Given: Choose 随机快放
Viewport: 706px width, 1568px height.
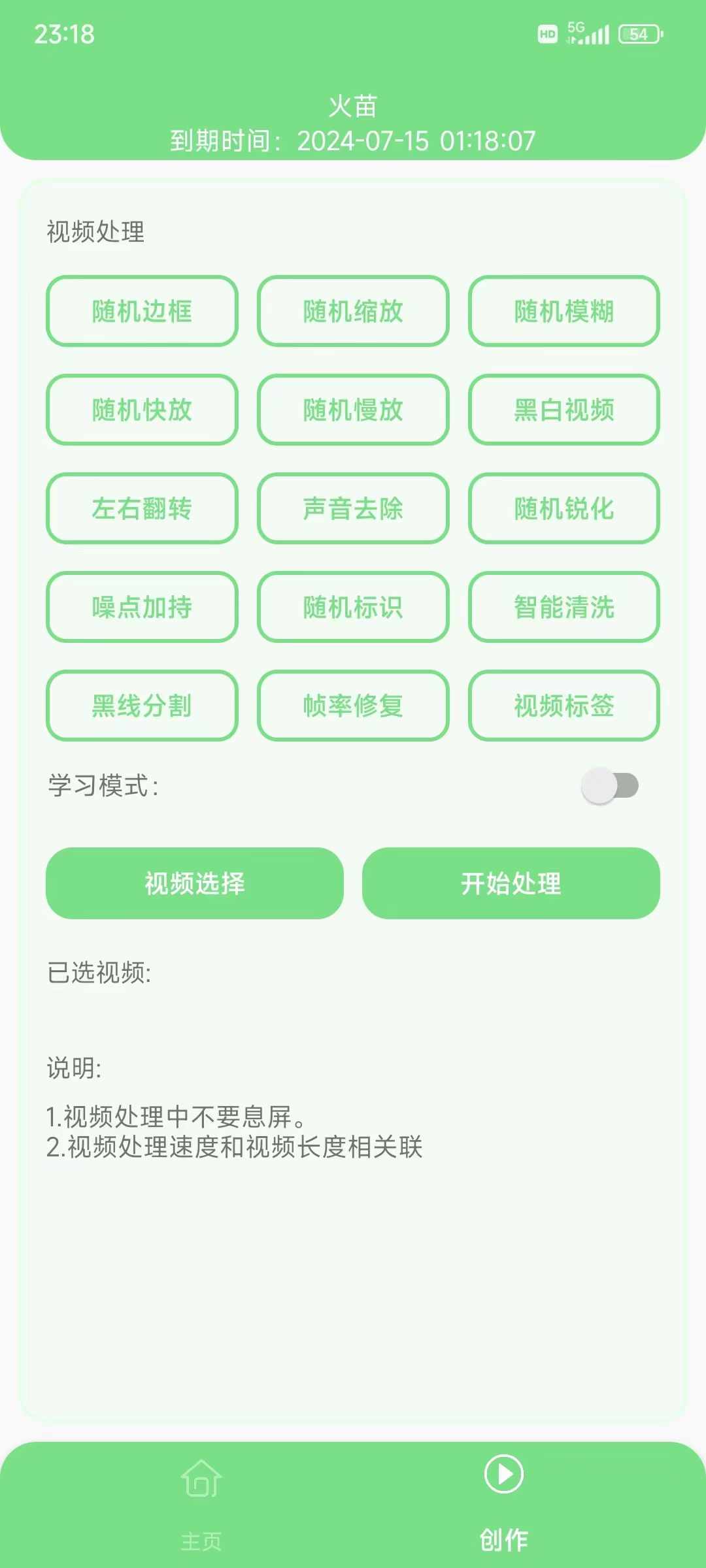Looking at the screenshot, I should coord(142,410).
